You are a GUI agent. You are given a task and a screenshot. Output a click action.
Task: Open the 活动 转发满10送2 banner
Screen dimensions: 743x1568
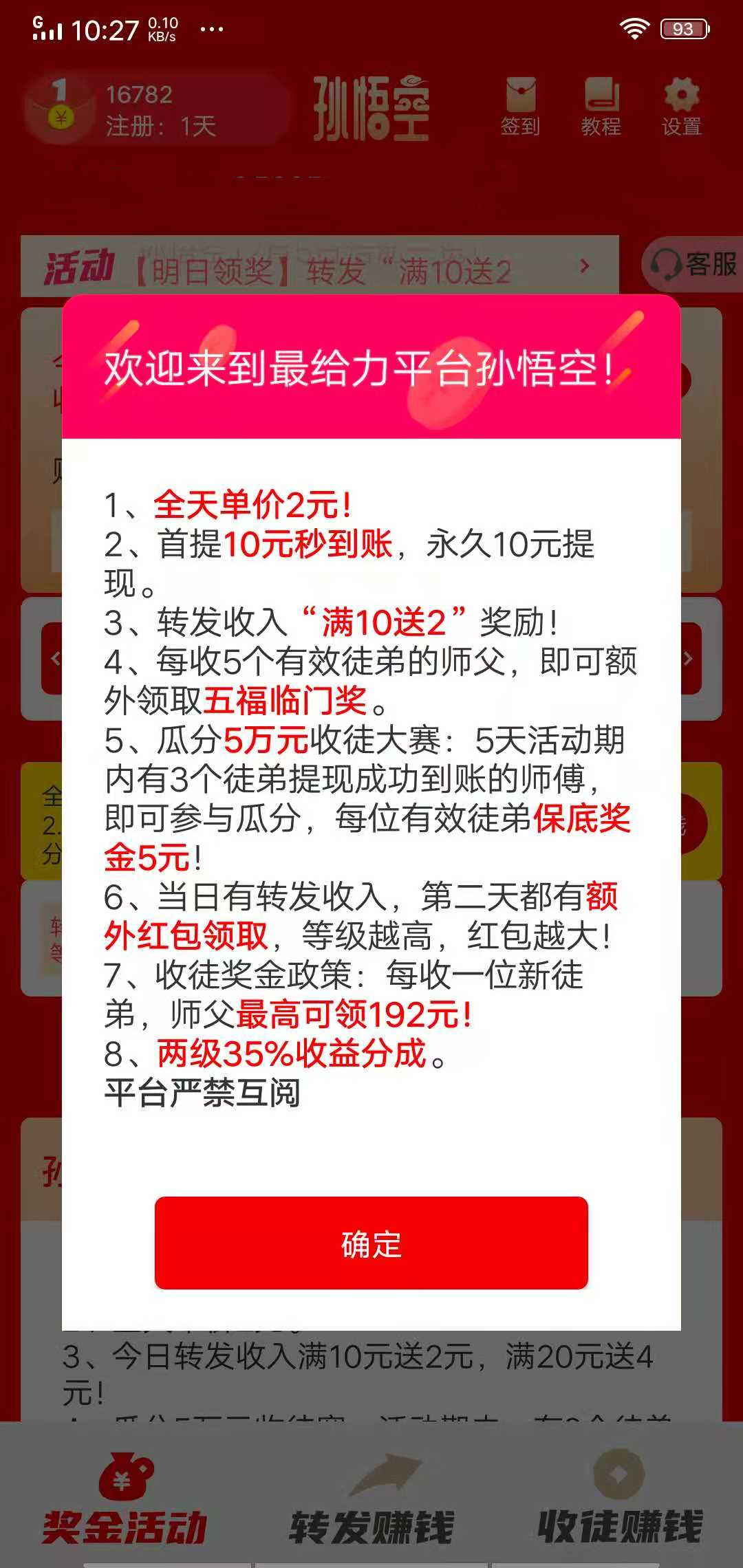(319, 268)
